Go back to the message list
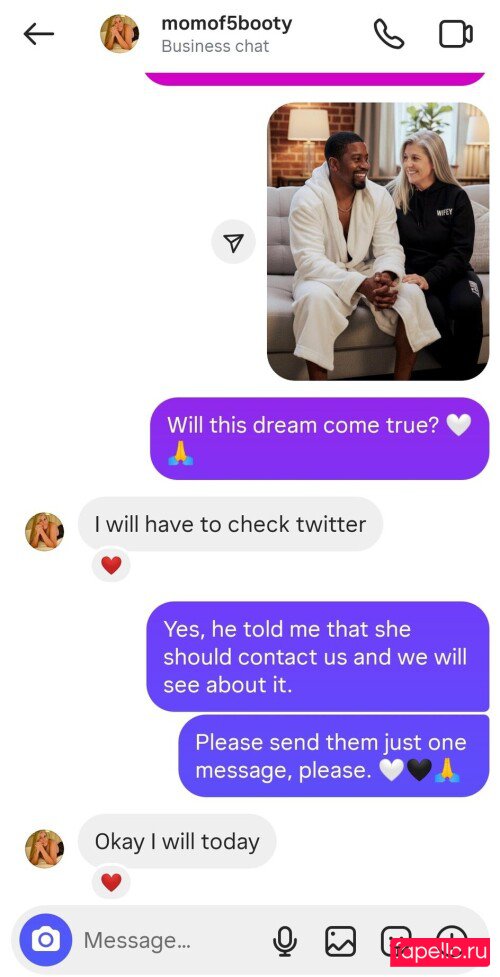500x977 pixels. pos(38,34)
